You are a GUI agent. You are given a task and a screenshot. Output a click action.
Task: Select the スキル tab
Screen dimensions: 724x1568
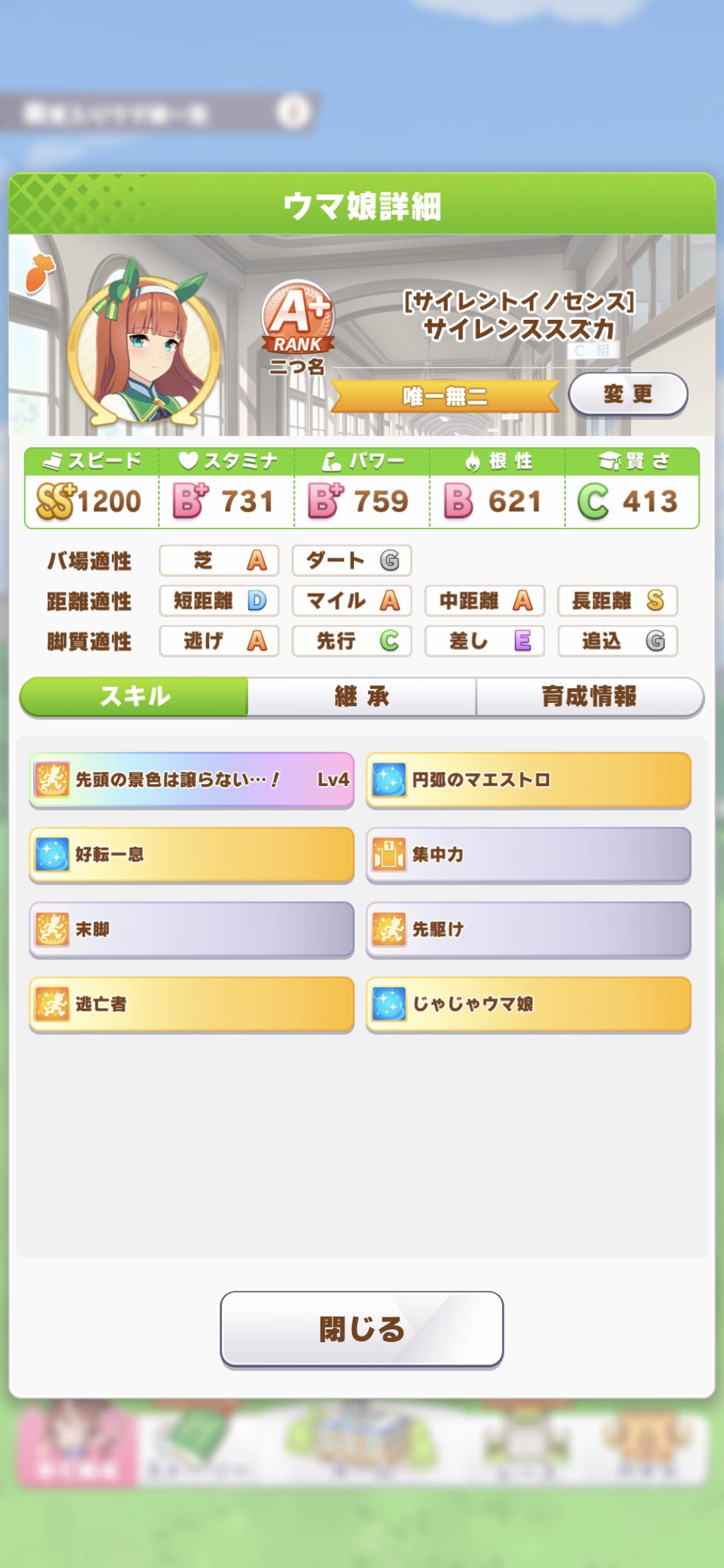coord(135,696)
